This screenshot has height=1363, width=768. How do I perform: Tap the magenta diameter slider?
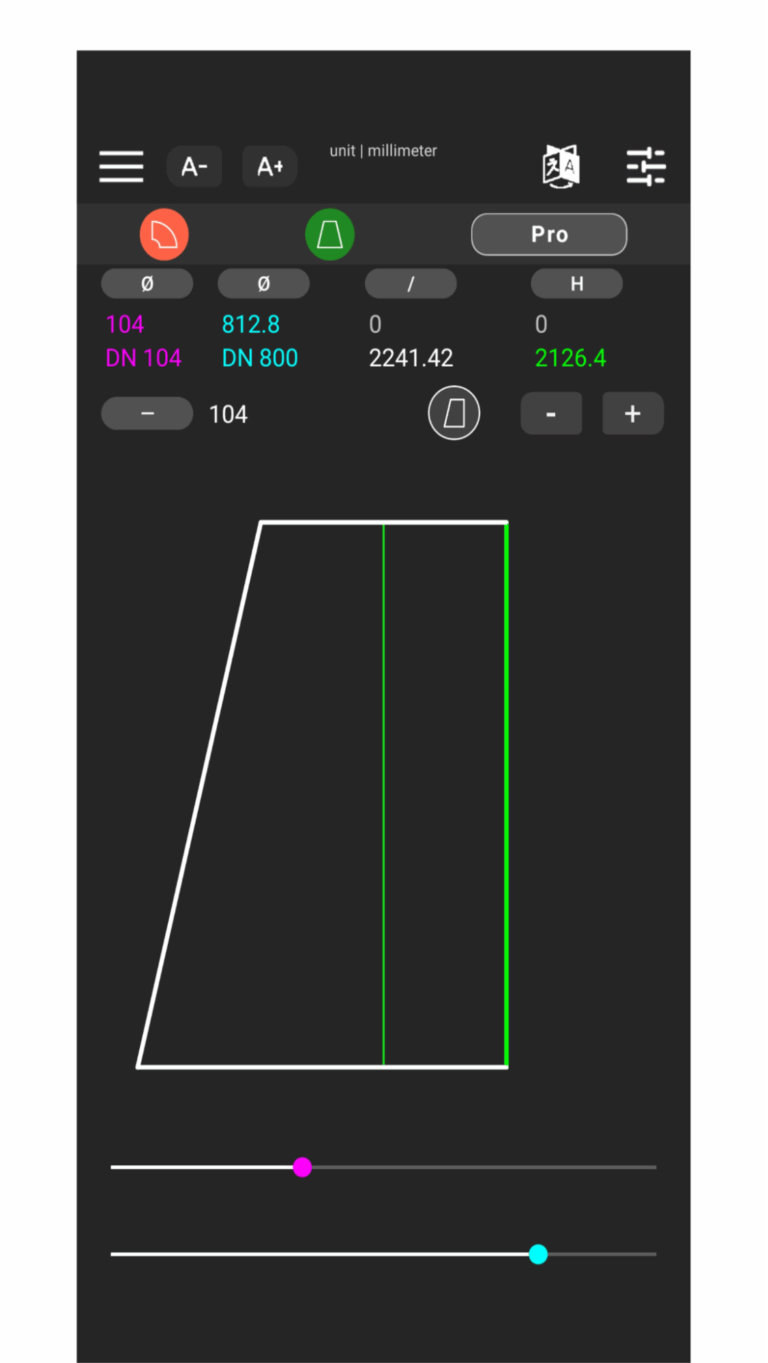coord(302,1167)
